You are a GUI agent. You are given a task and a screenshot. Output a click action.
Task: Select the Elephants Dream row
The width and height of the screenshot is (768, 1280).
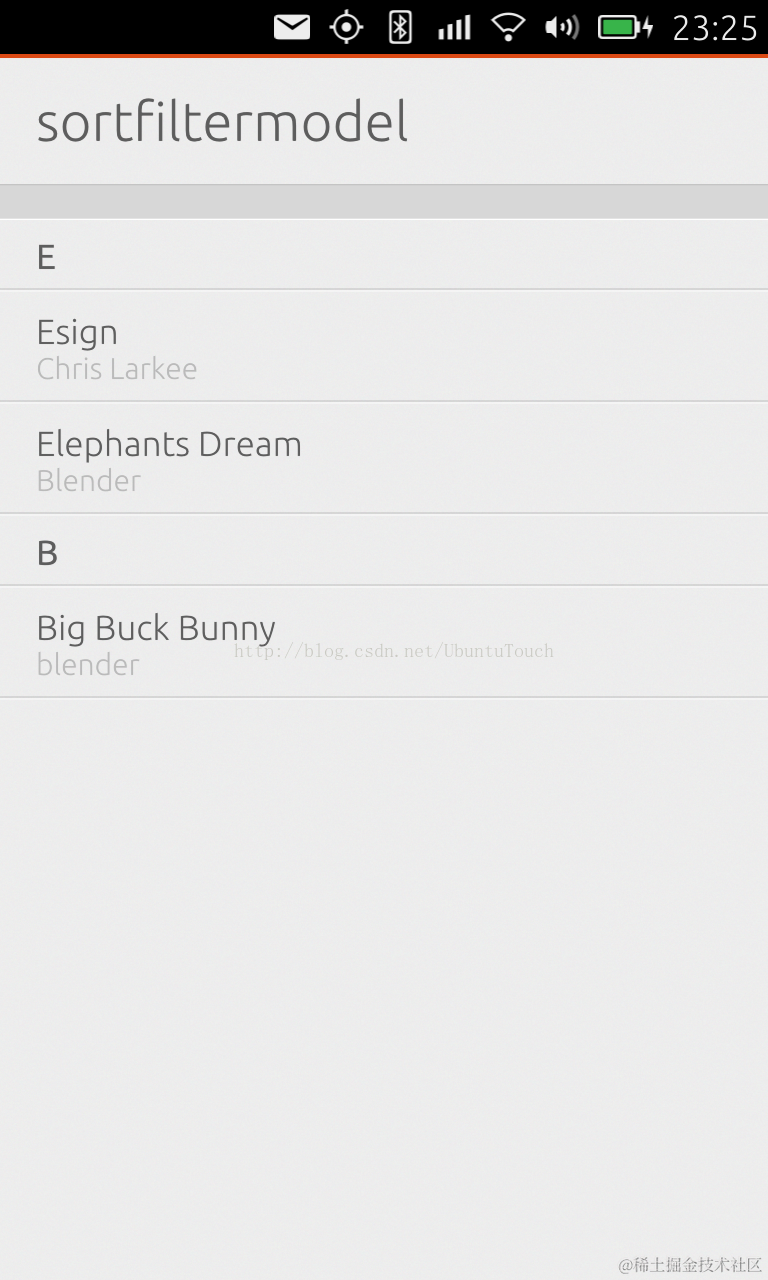(x=384, y=459)
